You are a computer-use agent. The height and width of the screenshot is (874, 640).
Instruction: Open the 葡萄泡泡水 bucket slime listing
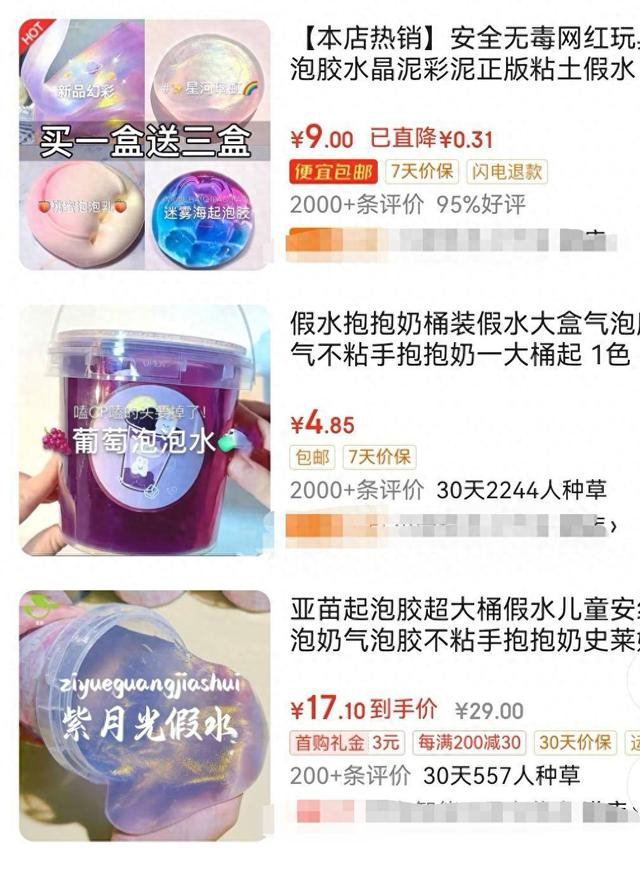(x=145, y=430)
